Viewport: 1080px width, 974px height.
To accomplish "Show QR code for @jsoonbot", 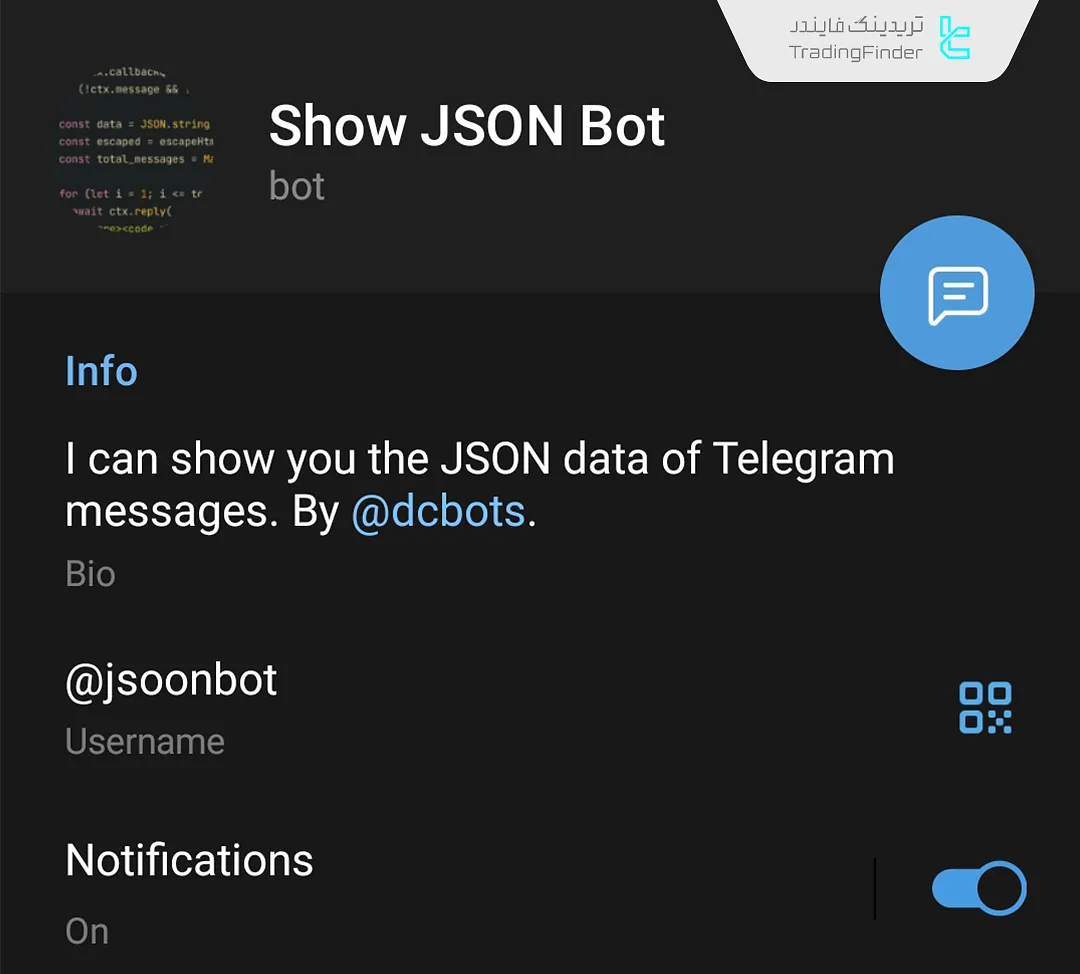I will [x=985, y=707].
